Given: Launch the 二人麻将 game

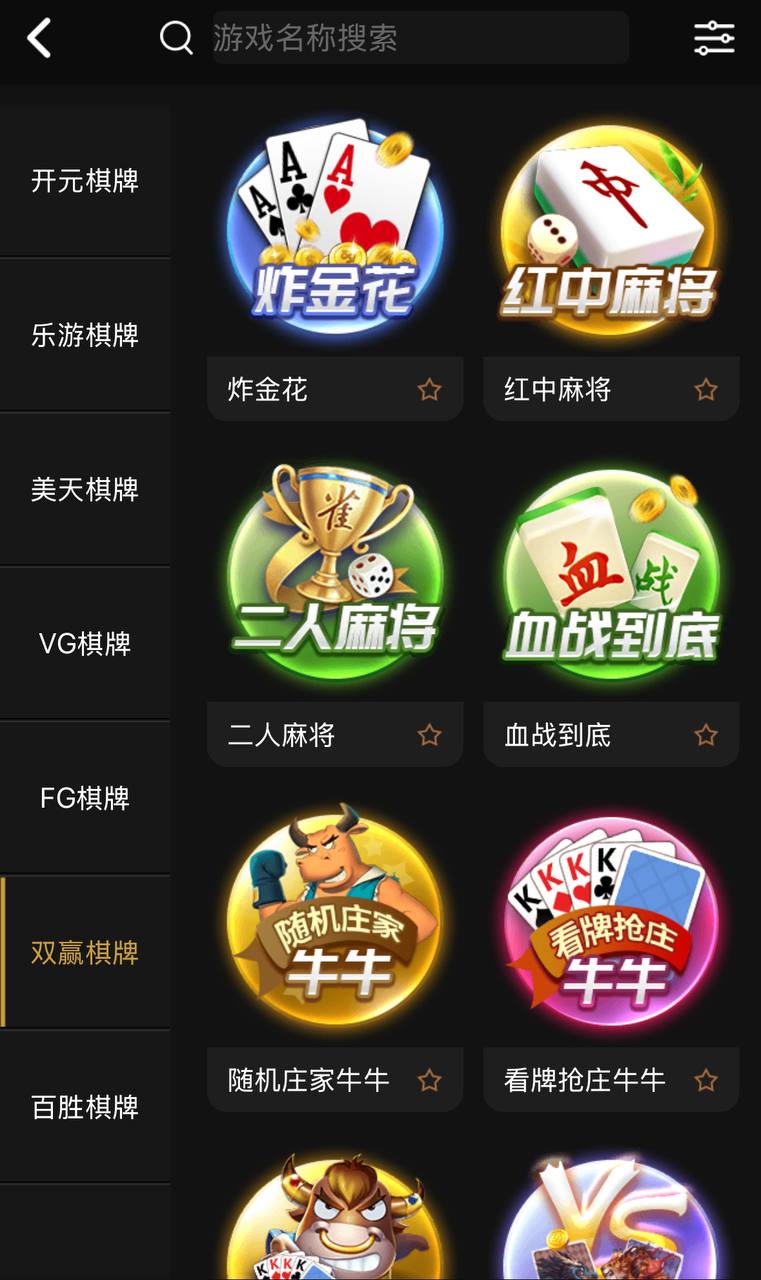Looking at the screenshot, I should coord(335,575).
